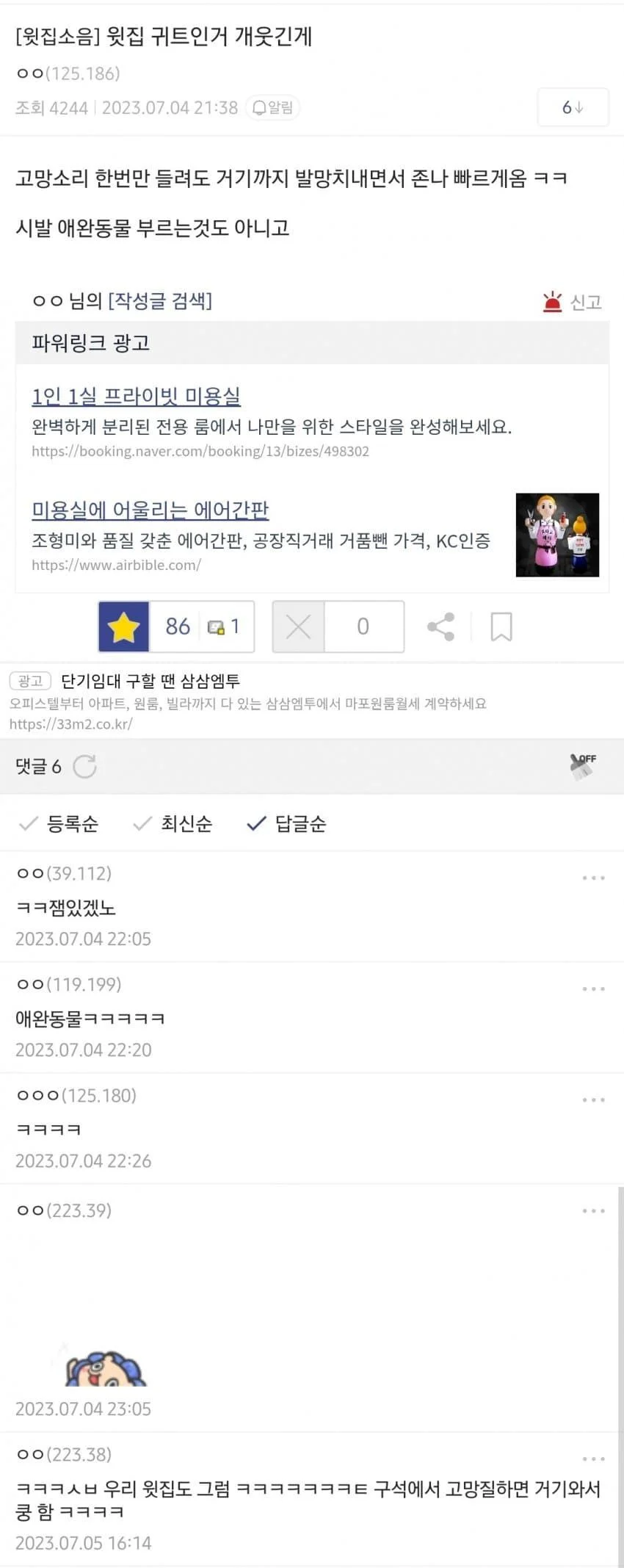The width and height of the screenshot is (624, 1568).
Task: Share this post
Action: [440, 627]
